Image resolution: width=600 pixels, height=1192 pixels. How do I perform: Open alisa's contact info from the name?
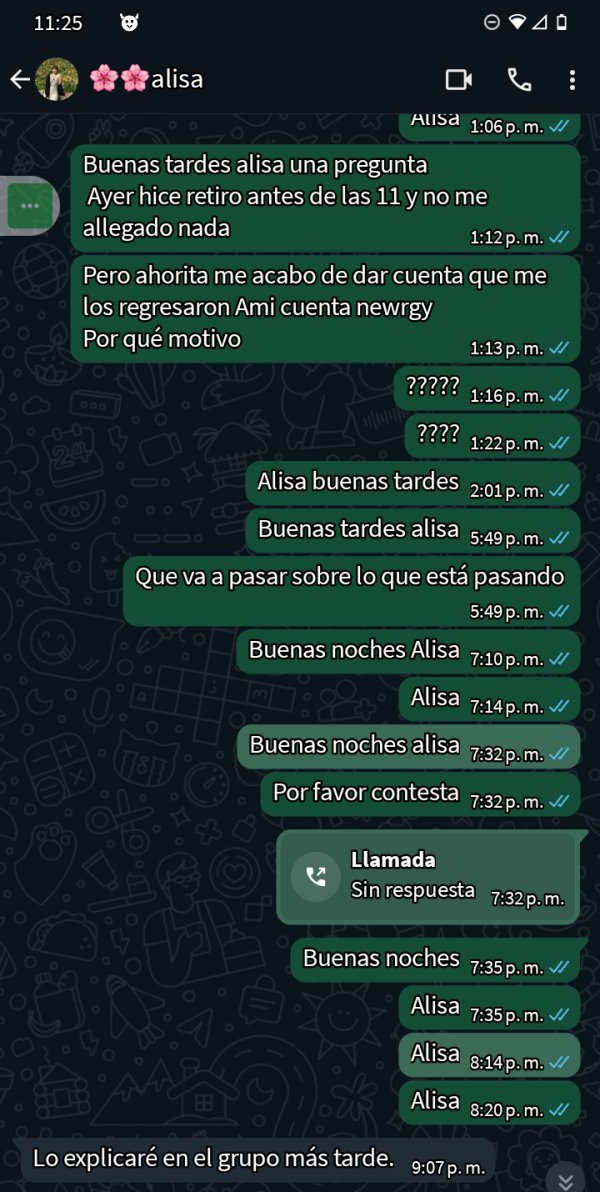[147, 78]
